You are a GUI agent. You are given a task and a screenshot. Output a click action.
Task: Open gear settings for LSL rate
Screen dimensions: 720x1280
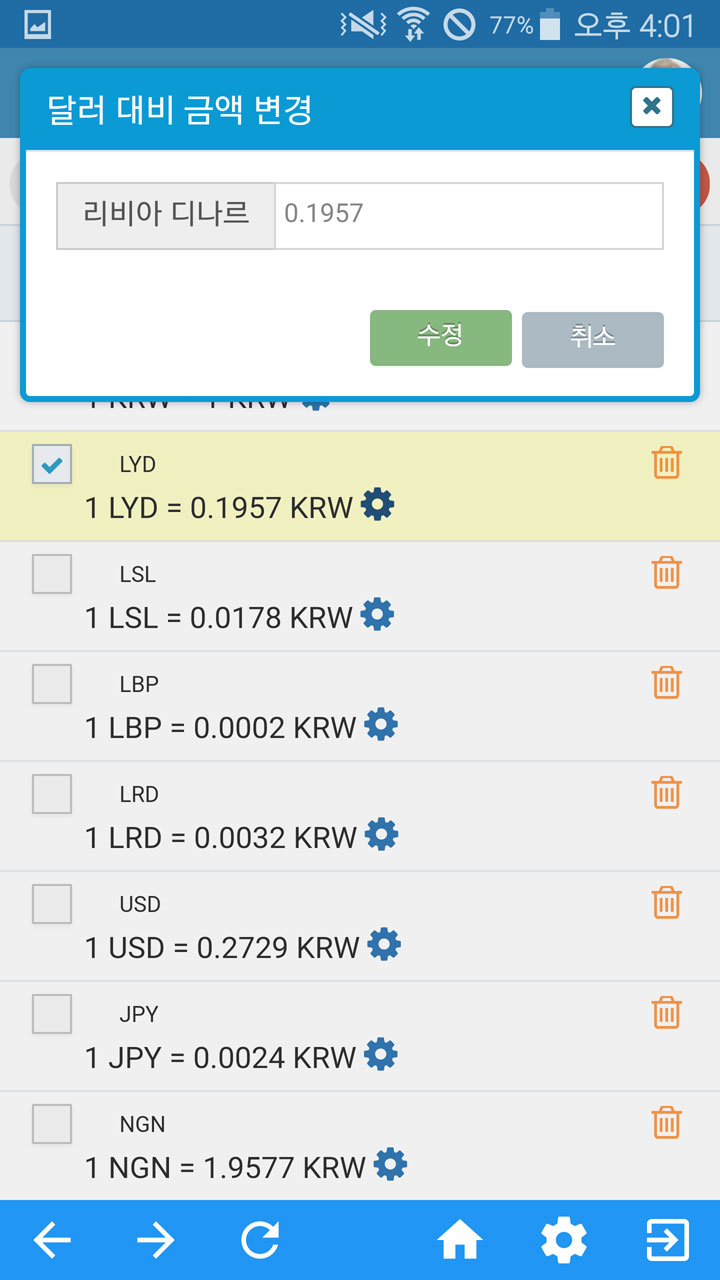(377, 615)
